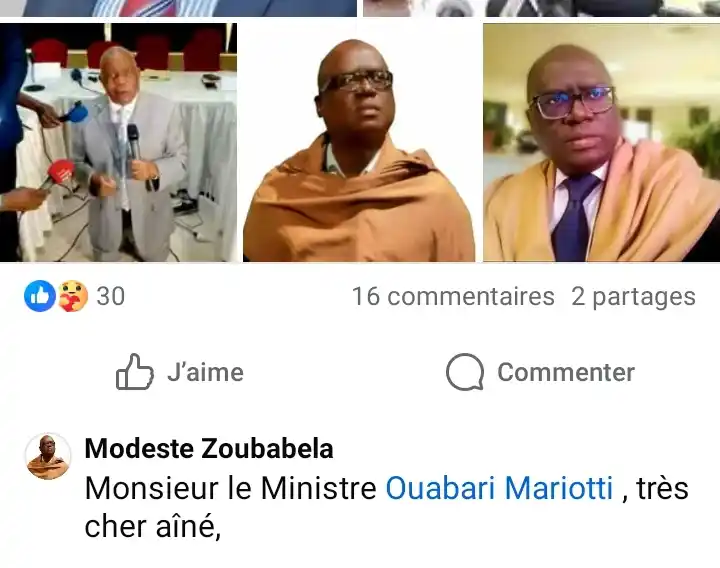Tap the Commenter button
Screen dimensions: 720x568
click(540, 372)
